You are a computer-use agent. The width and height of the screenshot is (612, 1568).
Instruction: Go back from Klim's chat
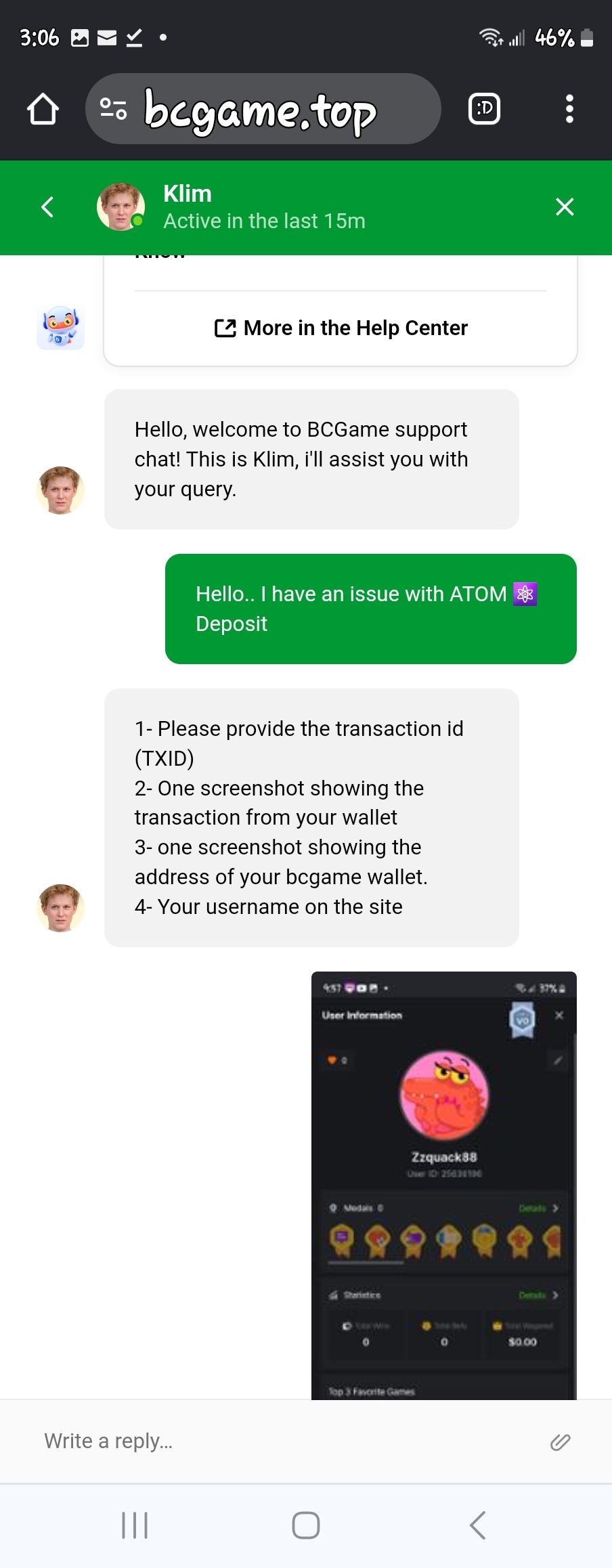47,207
